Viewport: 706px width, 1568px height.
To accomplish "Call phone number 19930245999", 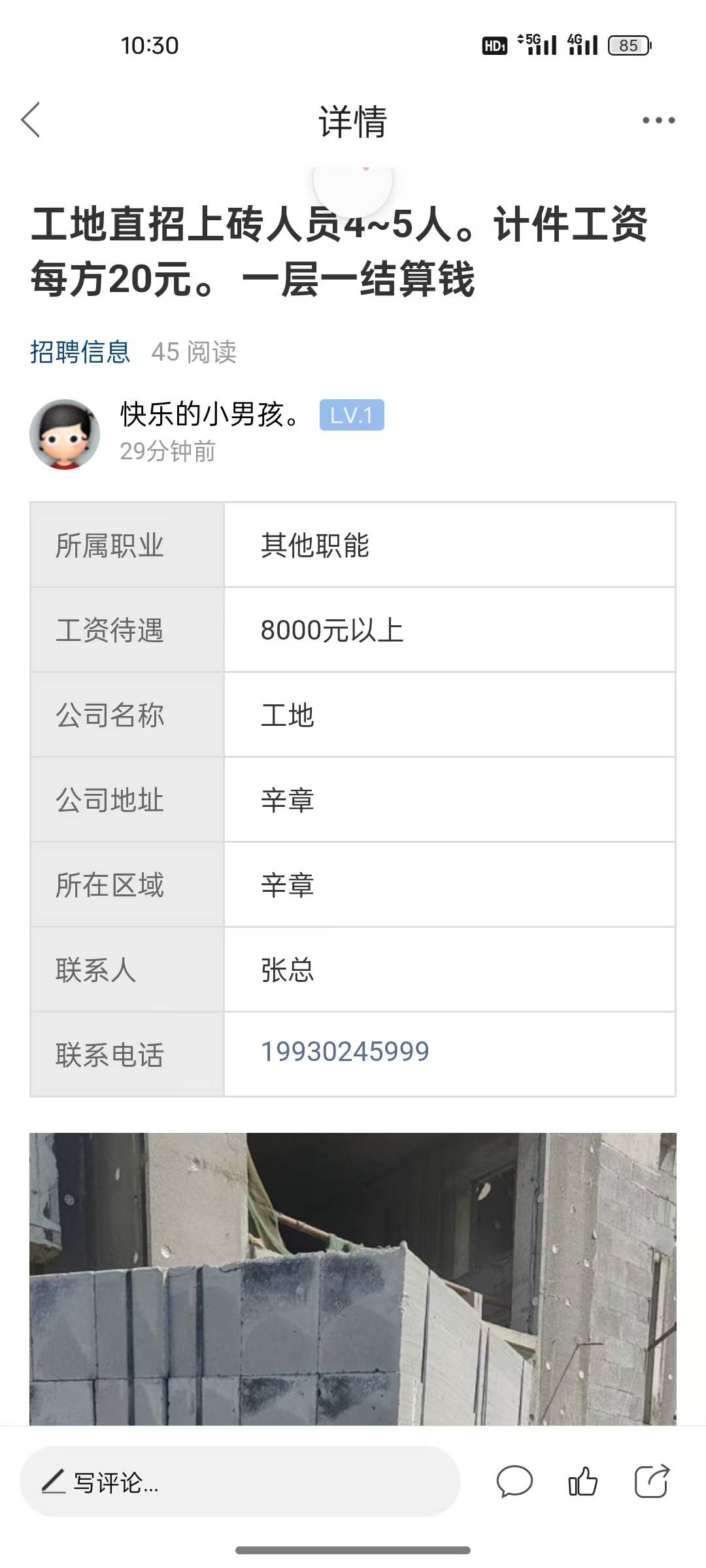I will tap(345, 1051).
